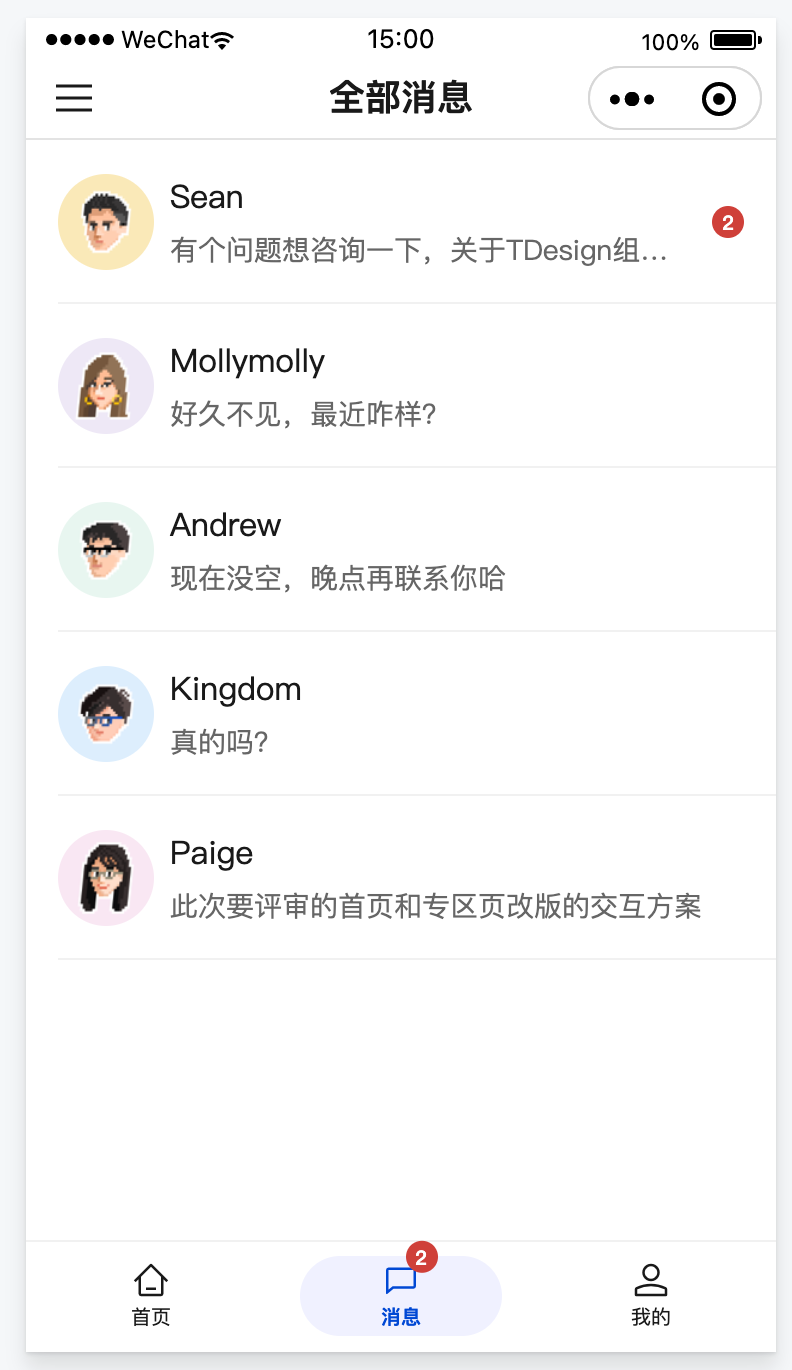Tap the mini-program close/exit target icon

click(x=718, y=98)
